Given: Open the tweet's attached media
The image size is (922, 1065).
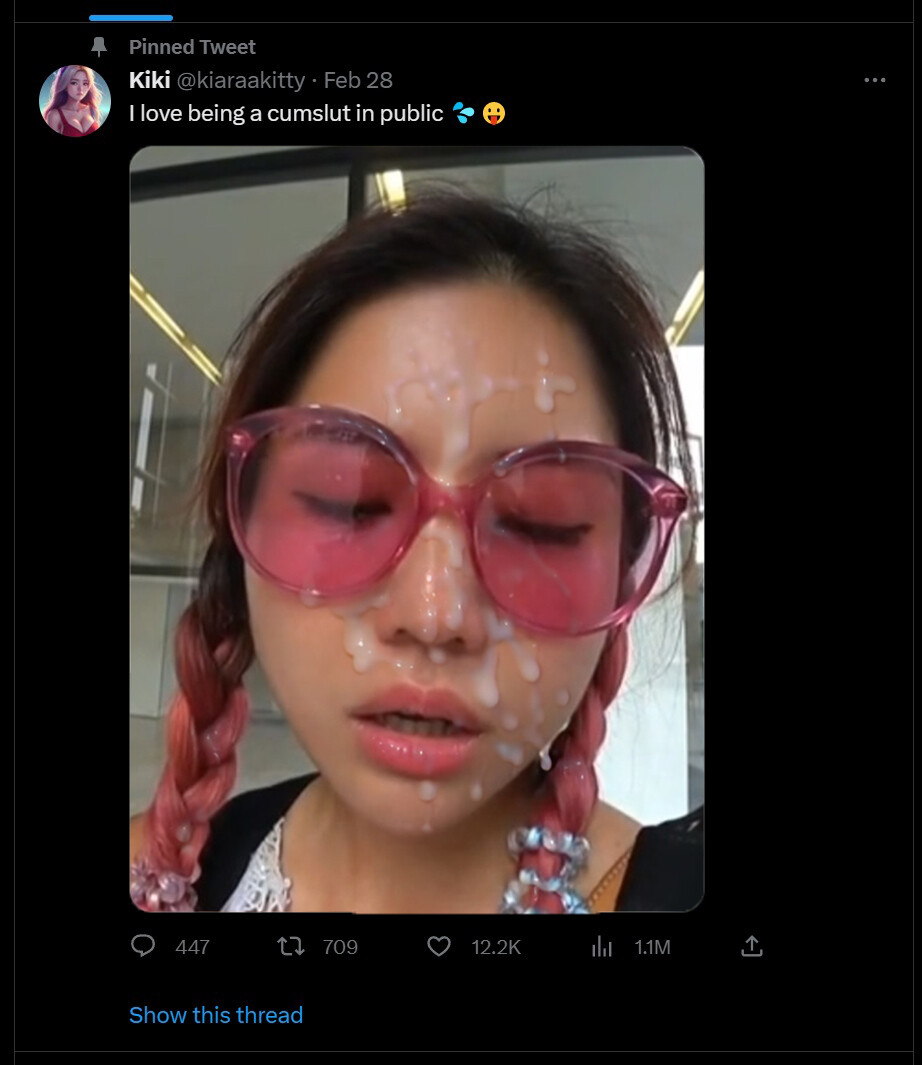Looking at the screenshot, I should click(416, 529).
